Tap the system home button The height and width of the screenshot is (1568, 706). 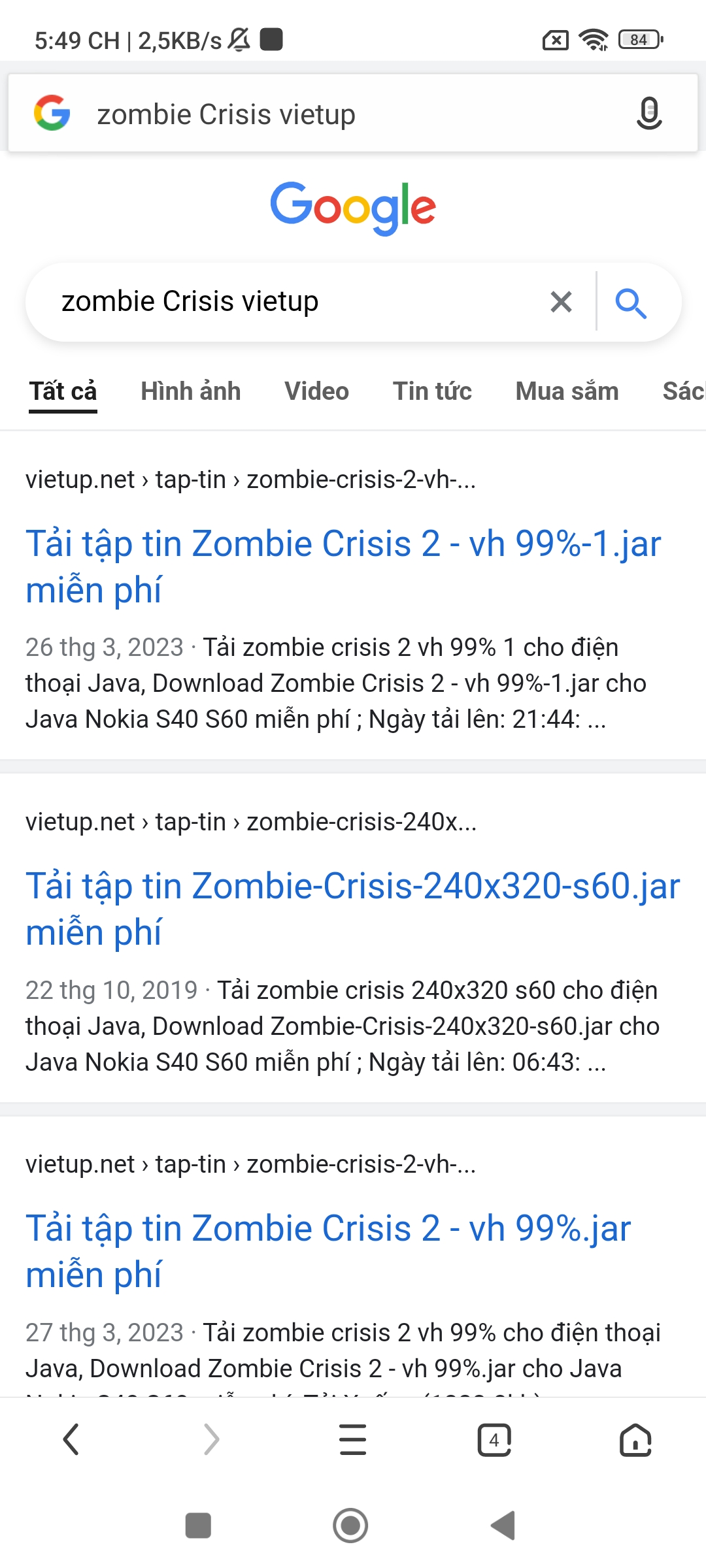[x=350, y=1526]
